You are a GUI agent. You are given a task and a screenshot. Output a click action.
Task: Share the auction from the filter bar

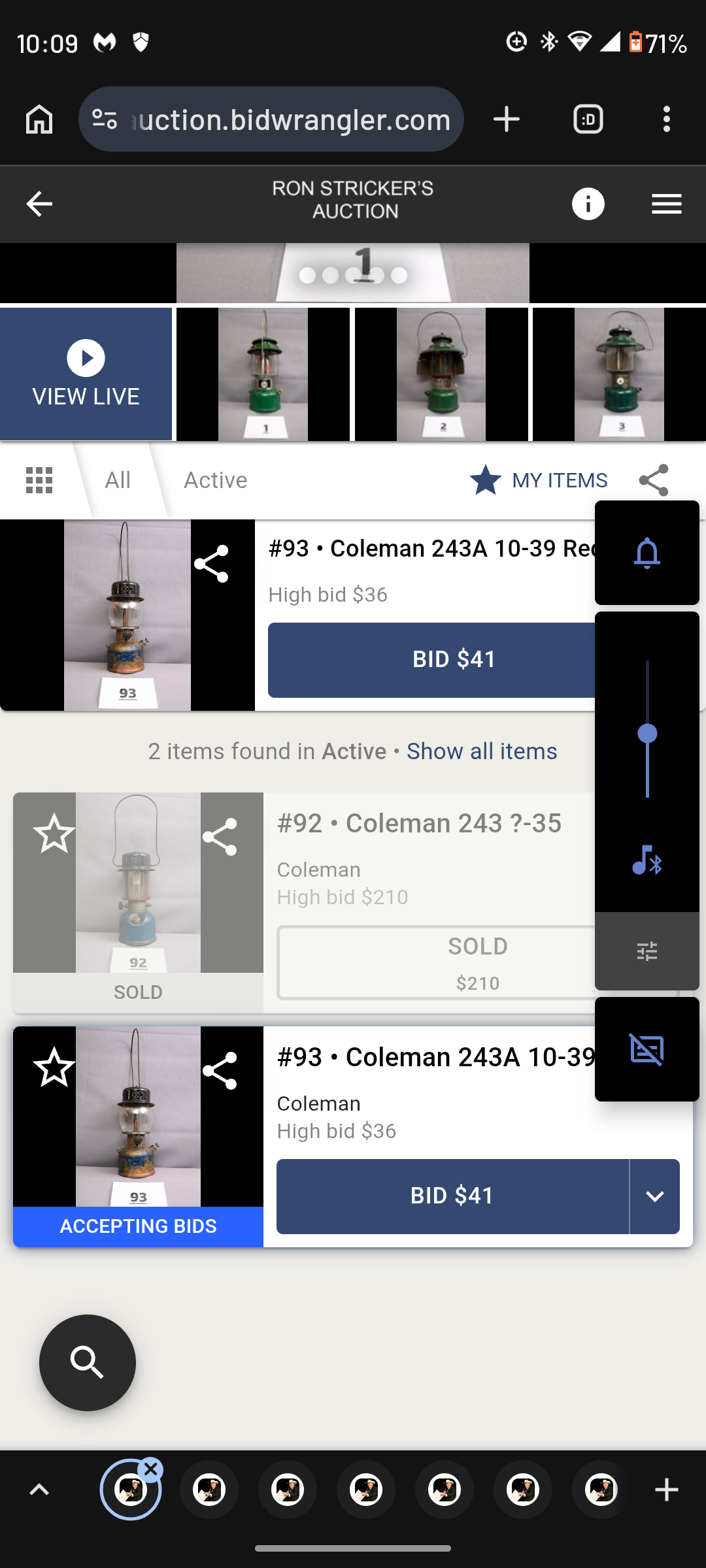point(654,480)
